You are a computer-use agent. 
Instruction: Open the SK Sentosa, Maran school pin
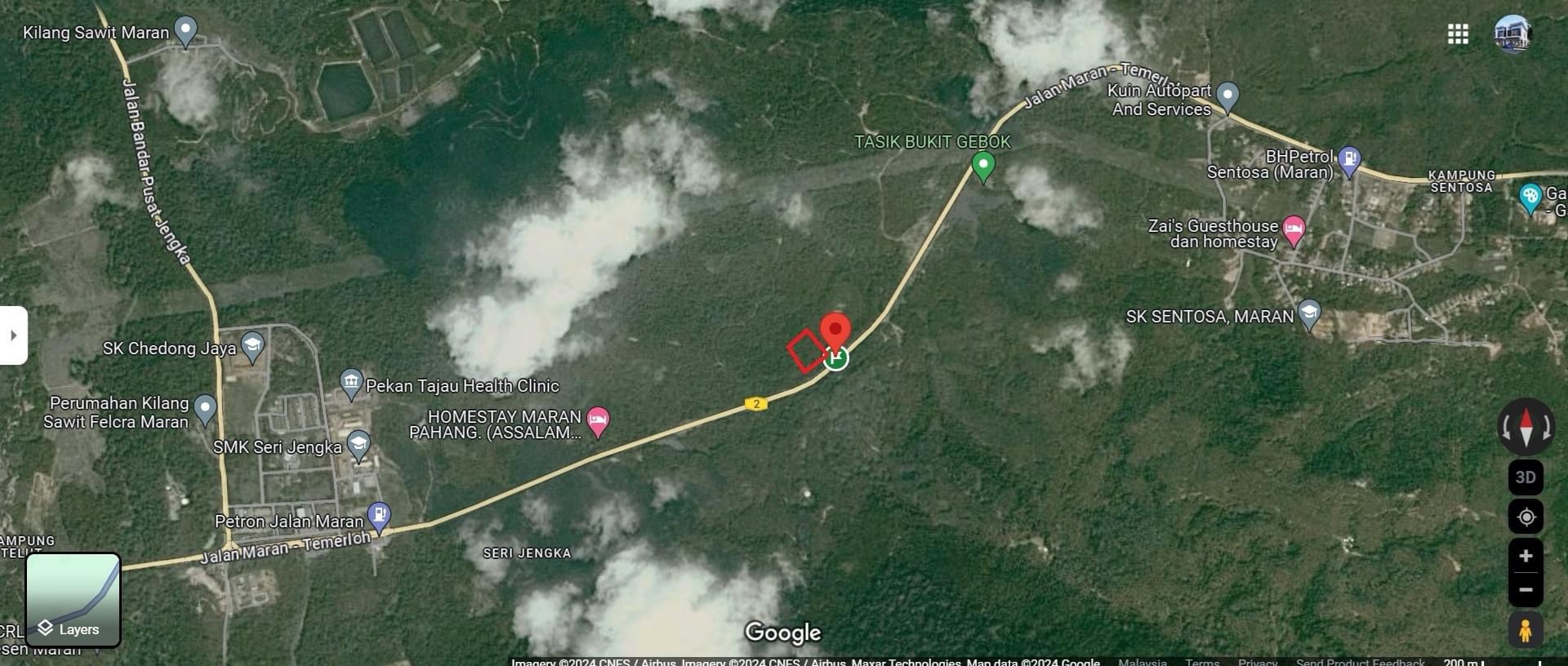coord(1309,313)
